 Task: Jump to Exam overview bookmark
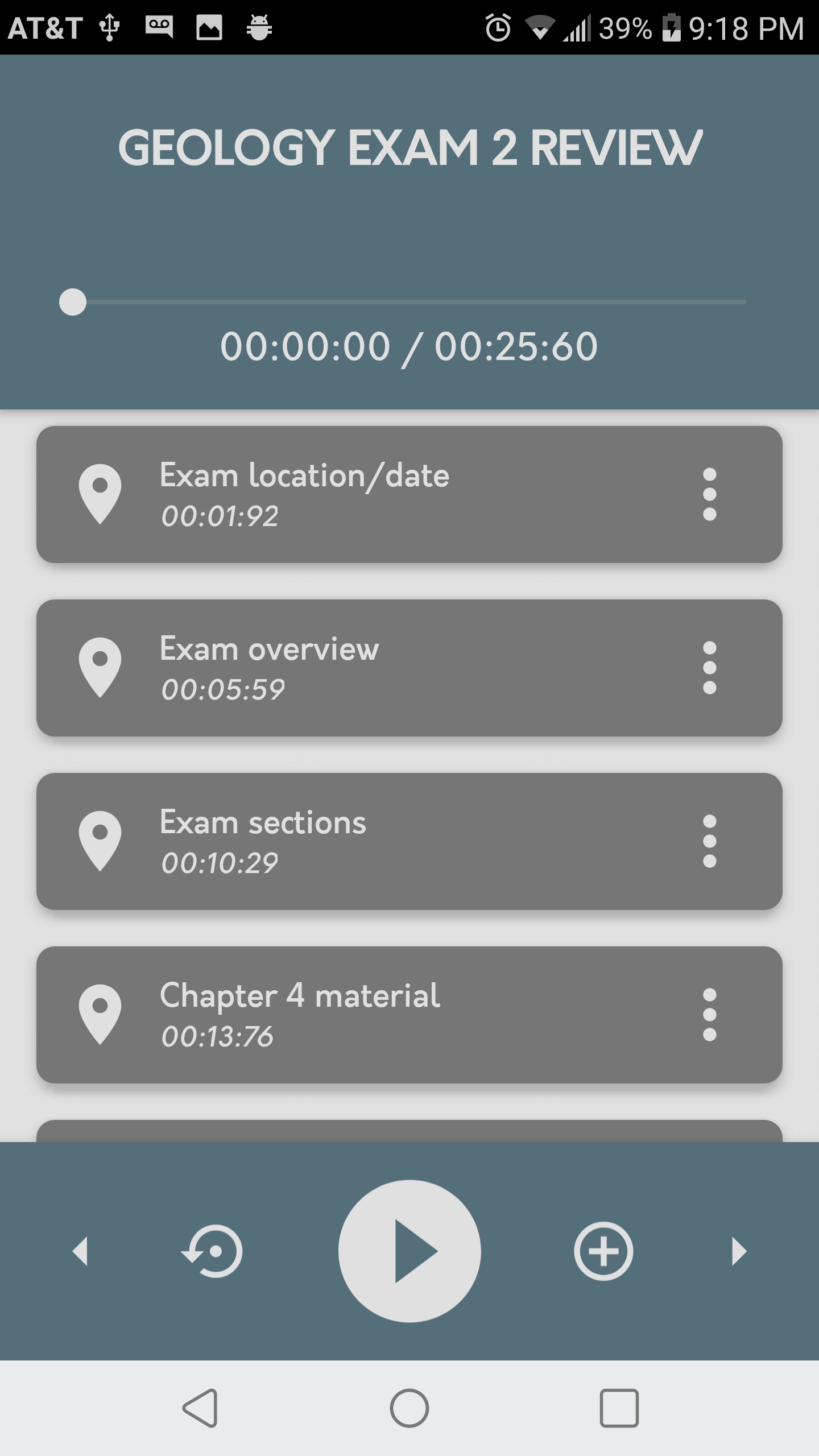tap(364, 668)
